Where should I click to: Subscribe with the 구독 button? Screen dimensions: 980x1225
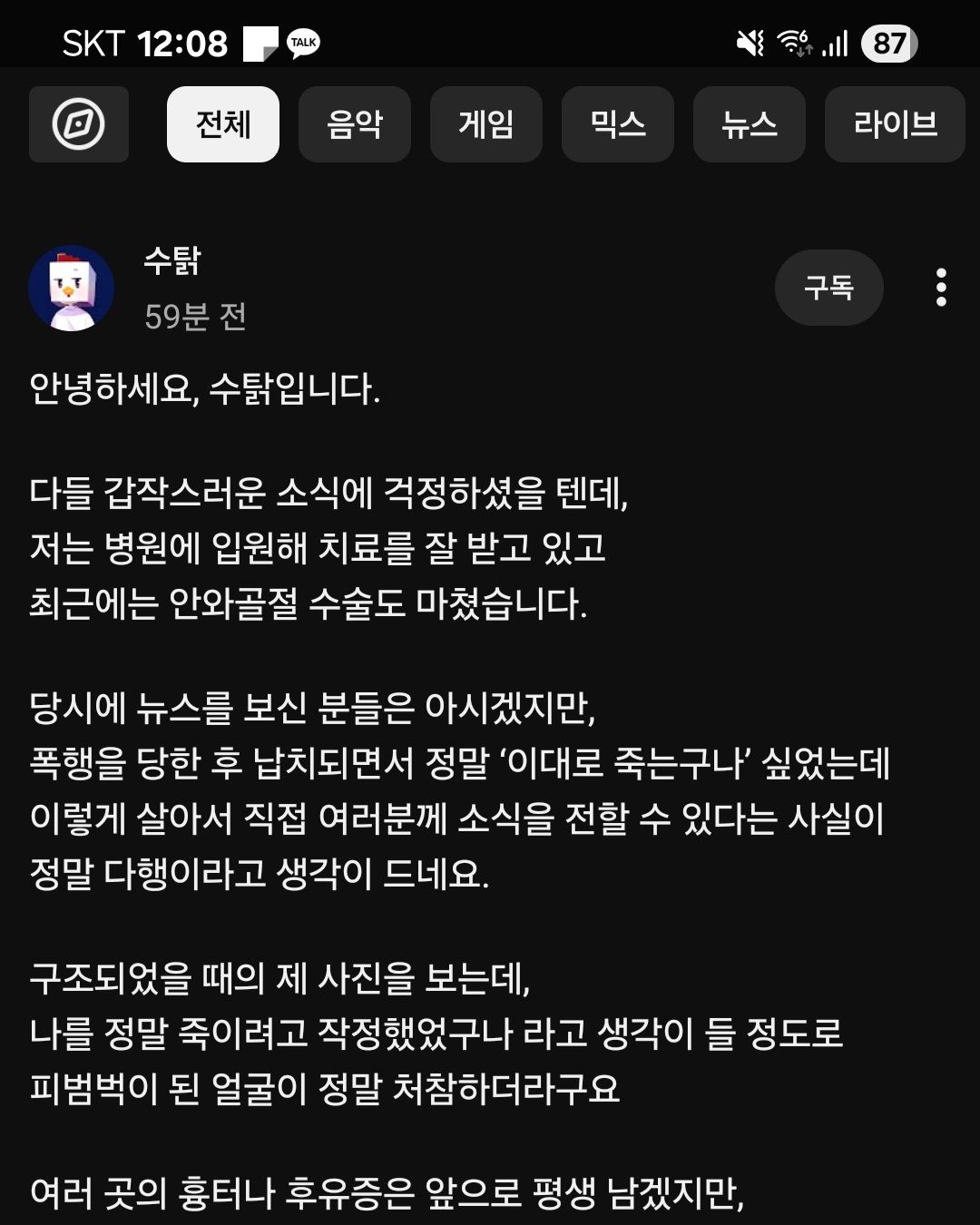[x=828, y=288]
